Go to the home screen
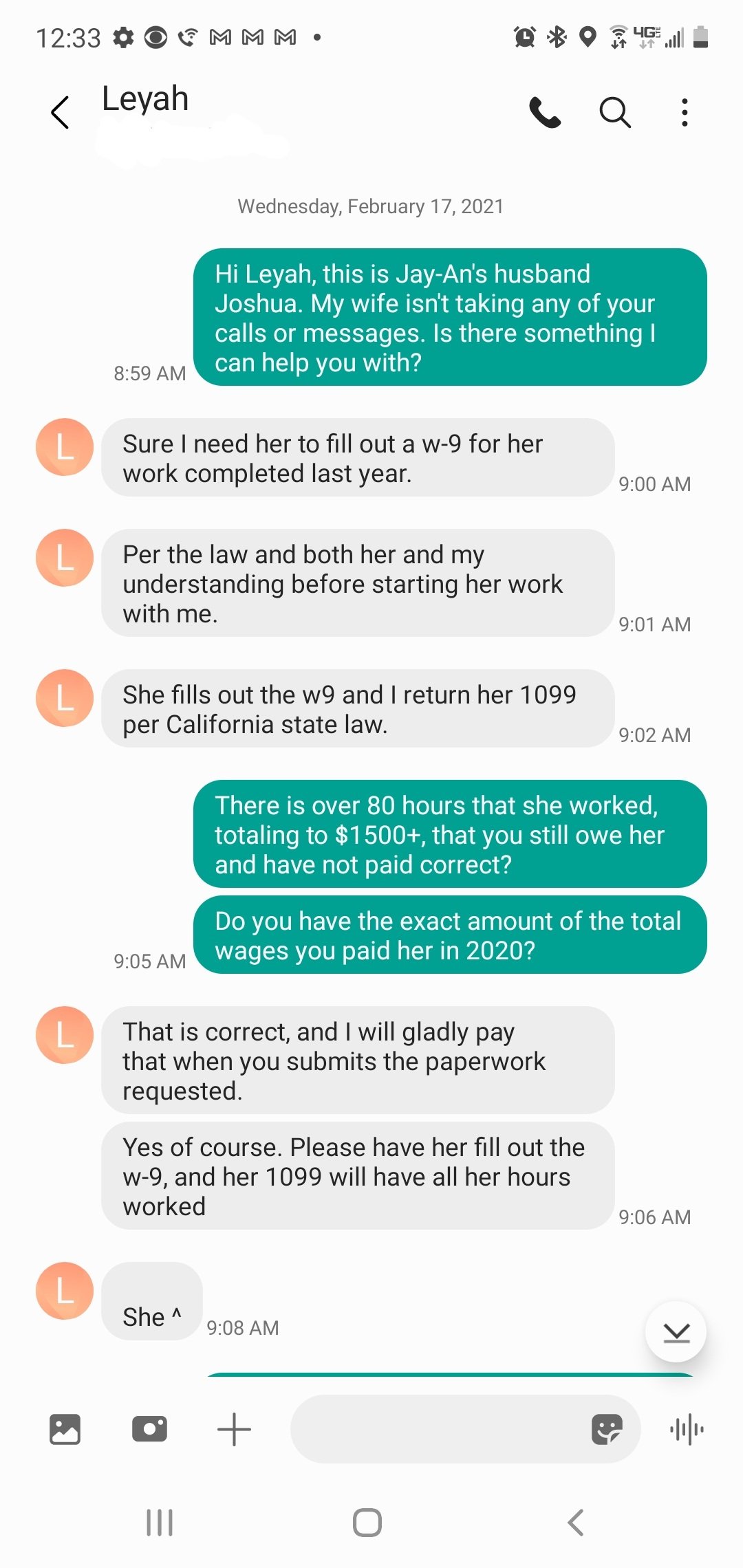 coord(367,1523)
